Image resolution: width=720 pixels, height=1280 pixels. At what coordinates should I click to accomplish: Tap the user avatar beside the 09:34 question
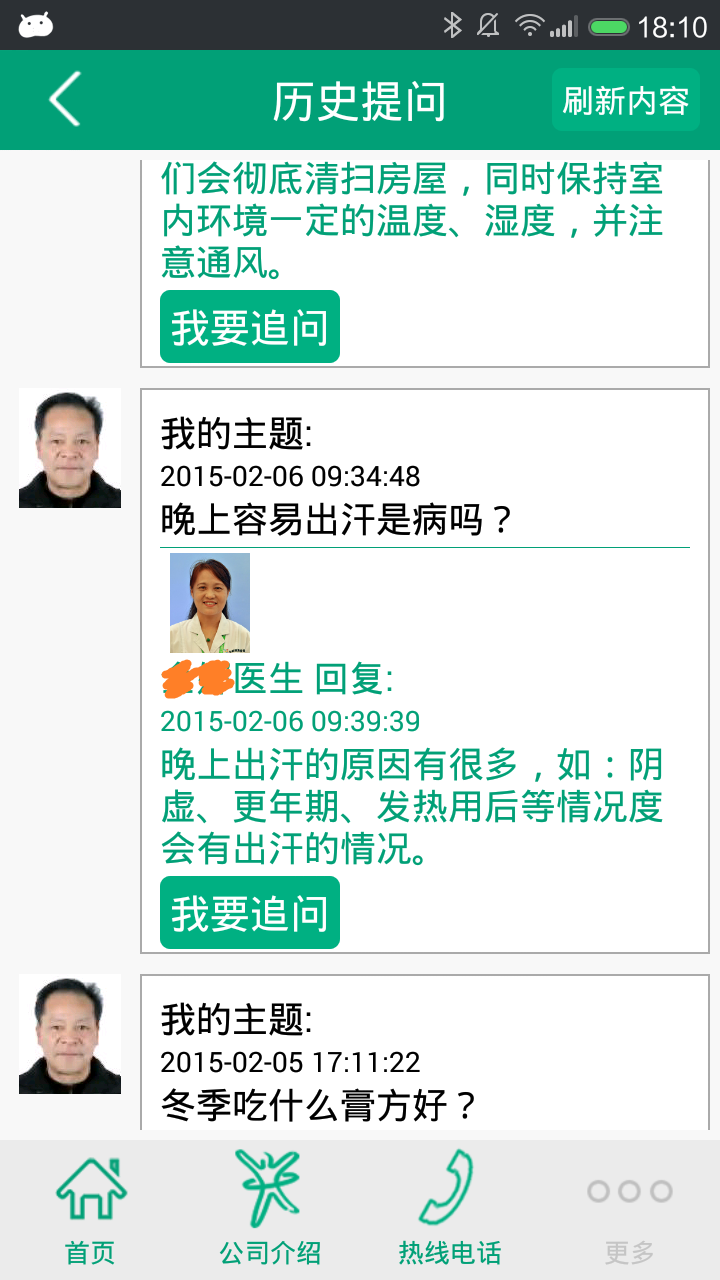coord(70,447)
